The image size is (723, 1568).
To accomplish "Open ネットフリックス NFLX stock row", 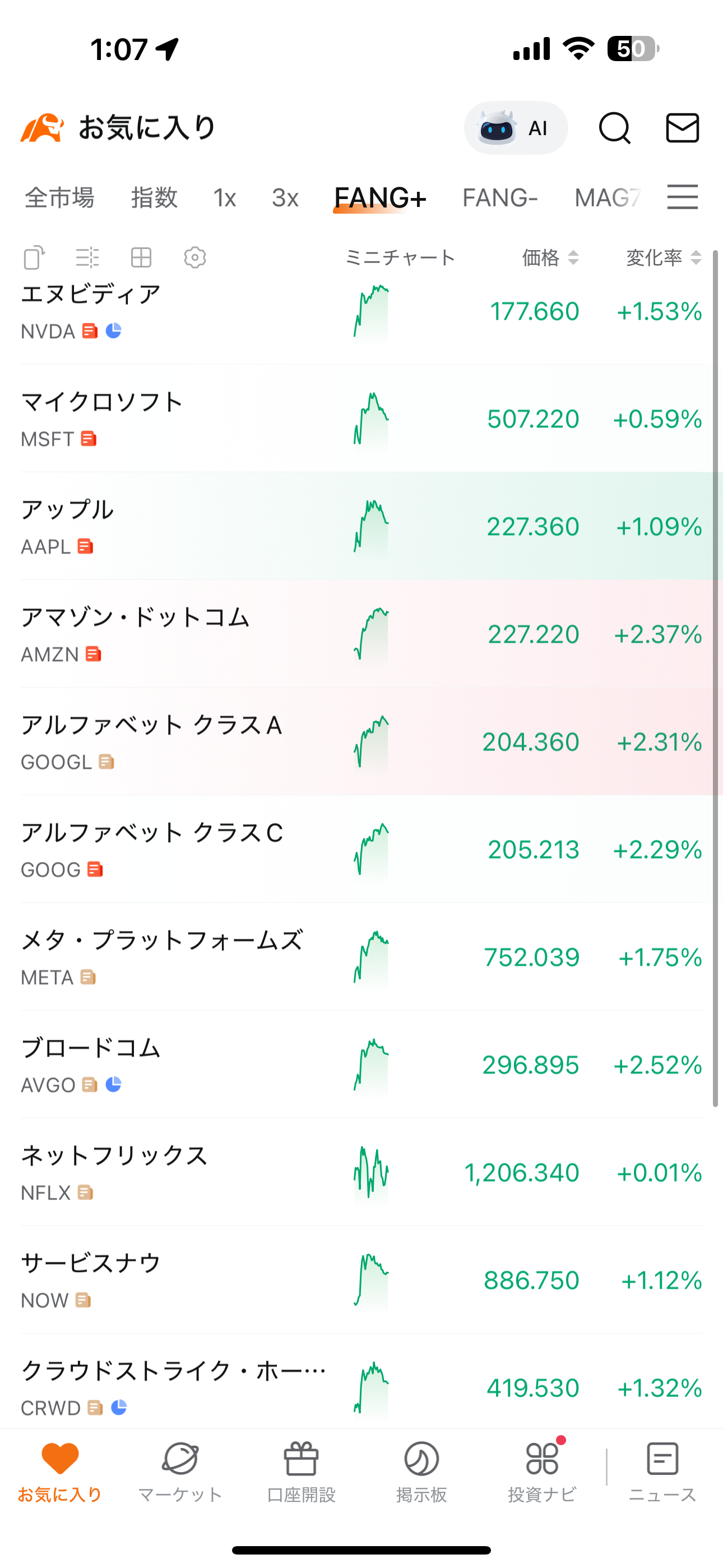I will pyautogui.click(x=361, y=1172).
